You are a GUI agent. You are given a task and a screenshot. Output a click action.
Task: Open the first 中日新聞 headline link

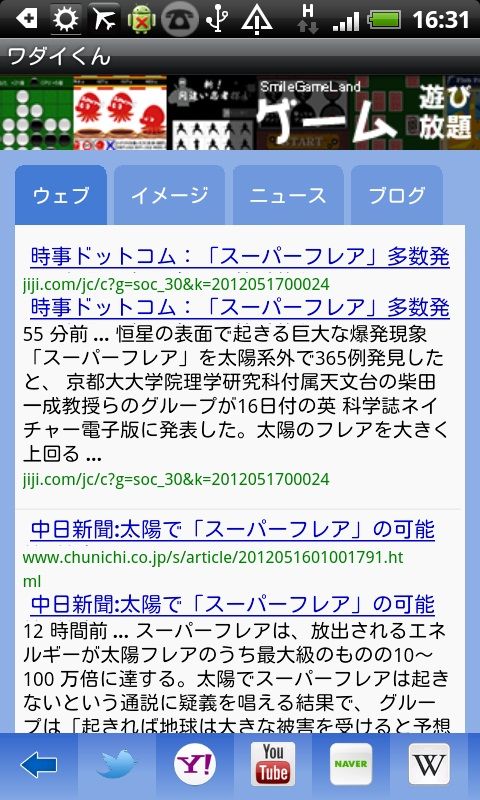point(233,530)
